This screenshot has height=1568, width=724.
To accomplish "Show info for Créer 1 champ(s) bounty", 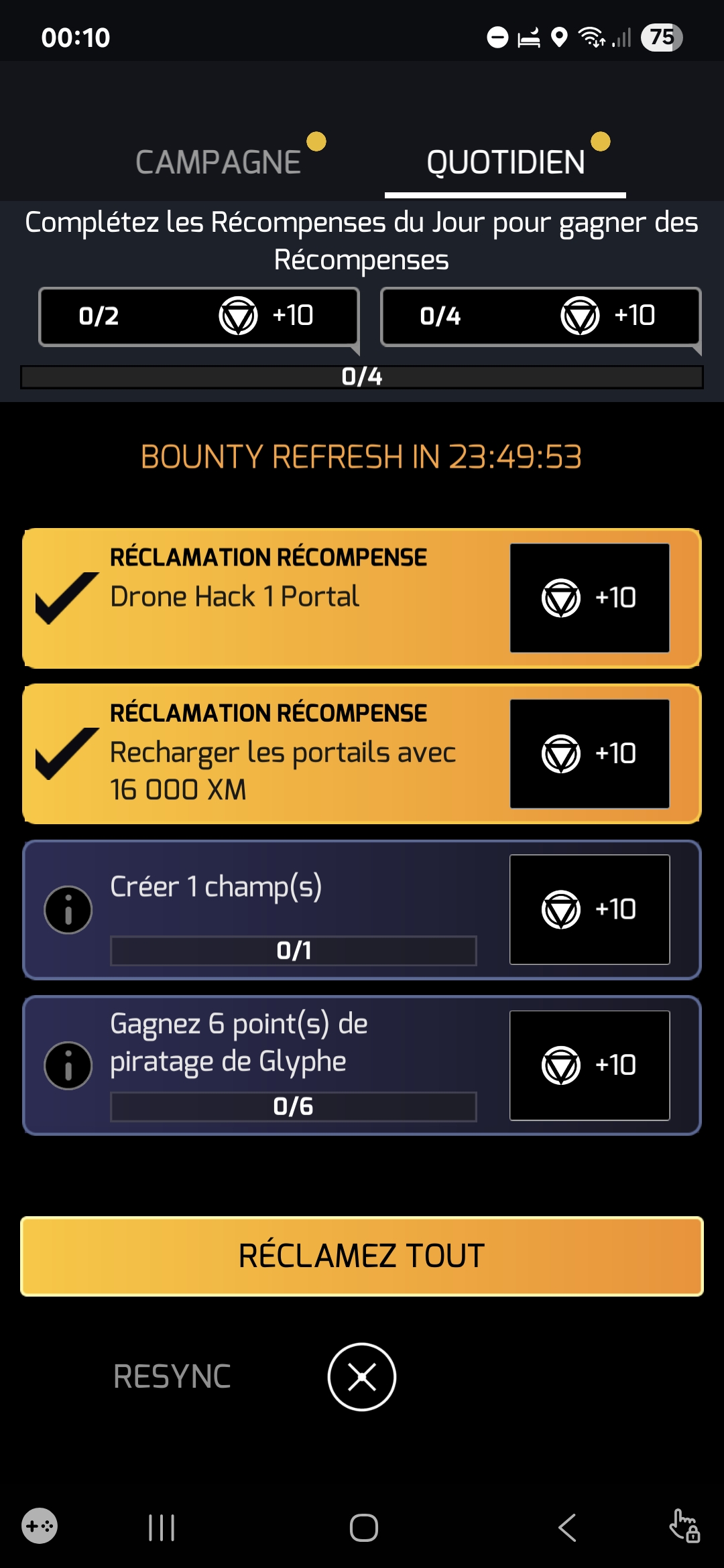I will pos(68,910).
